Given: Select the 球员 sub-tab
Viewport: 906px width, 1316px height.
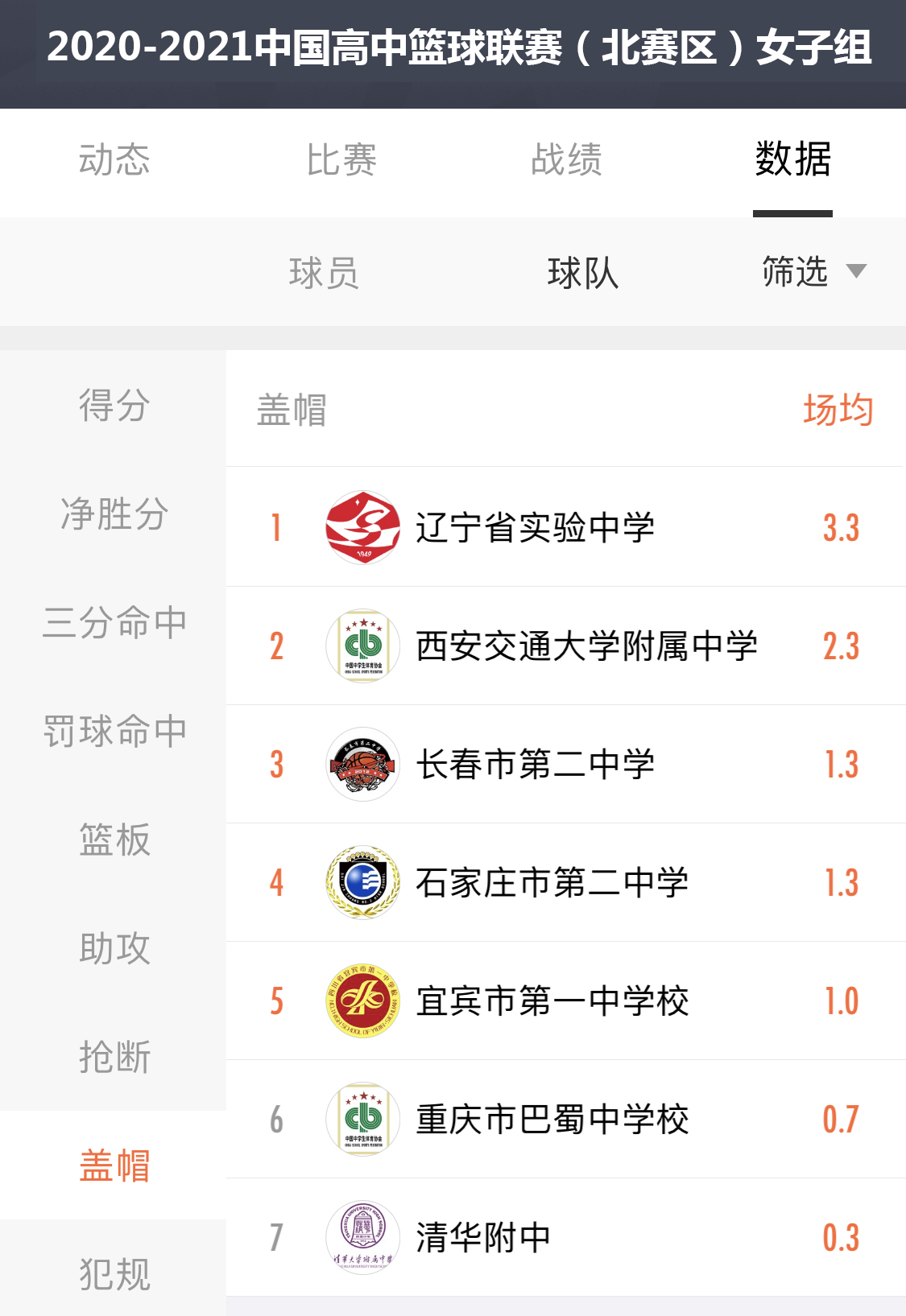Looking at the screenshot, I should [324, 273].
